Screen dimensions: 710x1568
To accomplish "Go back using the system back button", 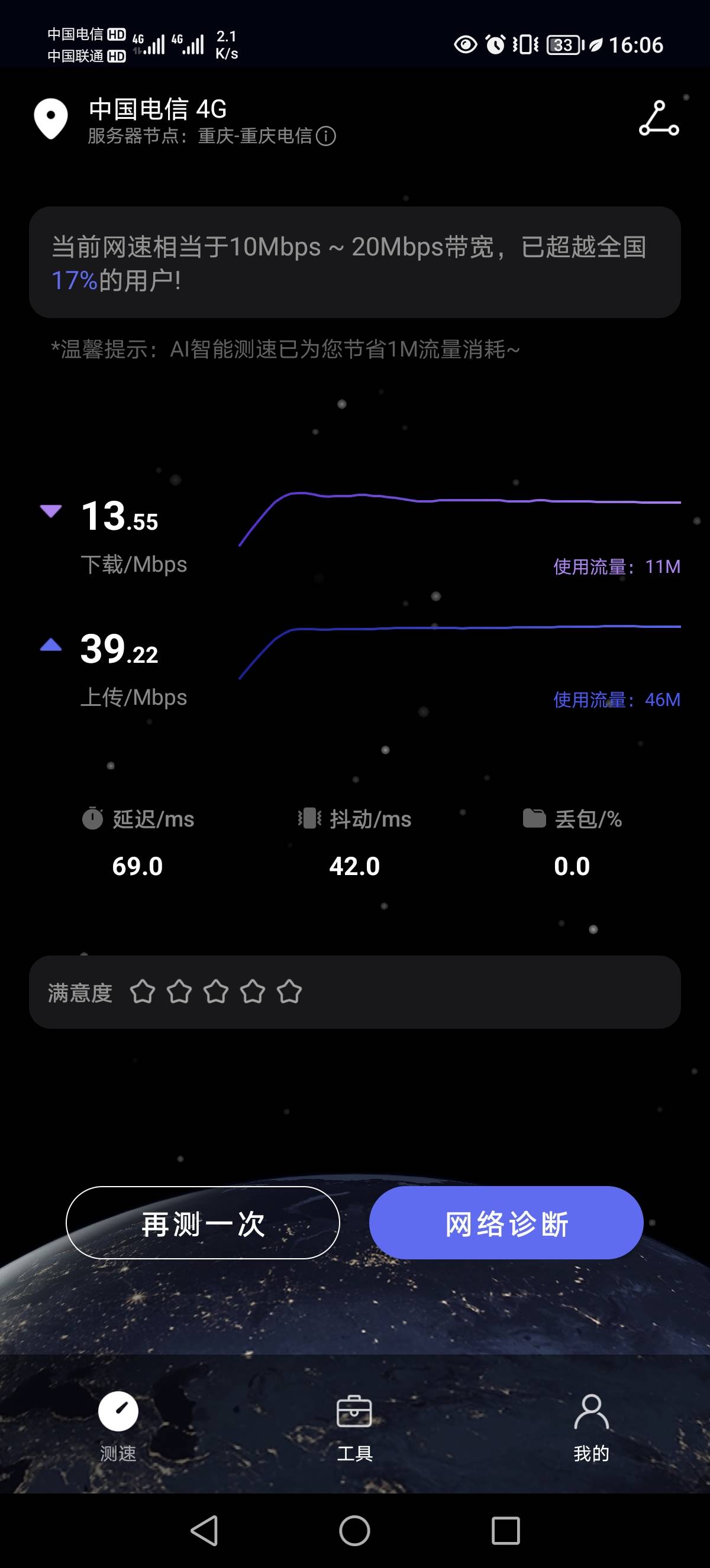I will pyautogui.click(x=204, y=1530).
